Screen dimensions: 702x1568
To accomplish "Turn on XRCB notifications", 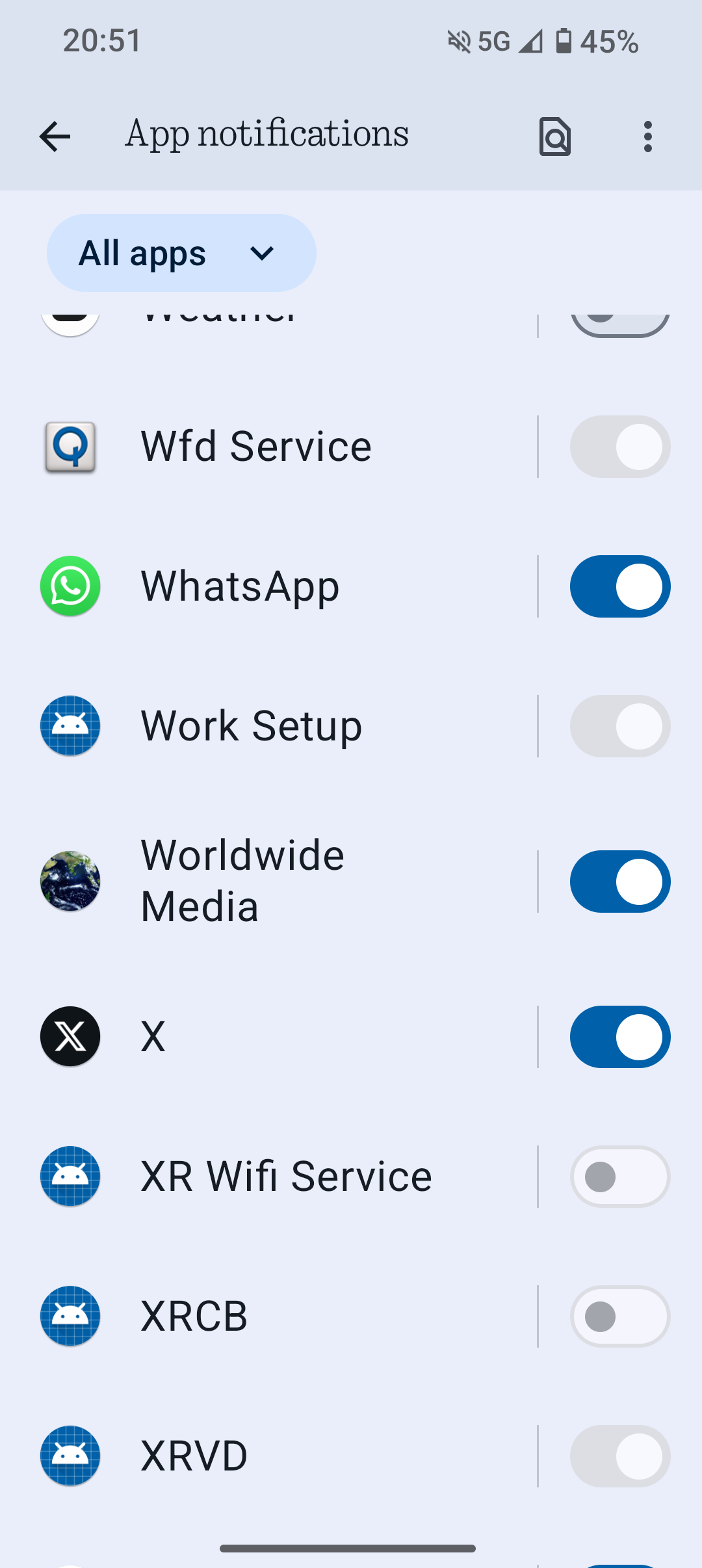I will tap(620, 1316).
